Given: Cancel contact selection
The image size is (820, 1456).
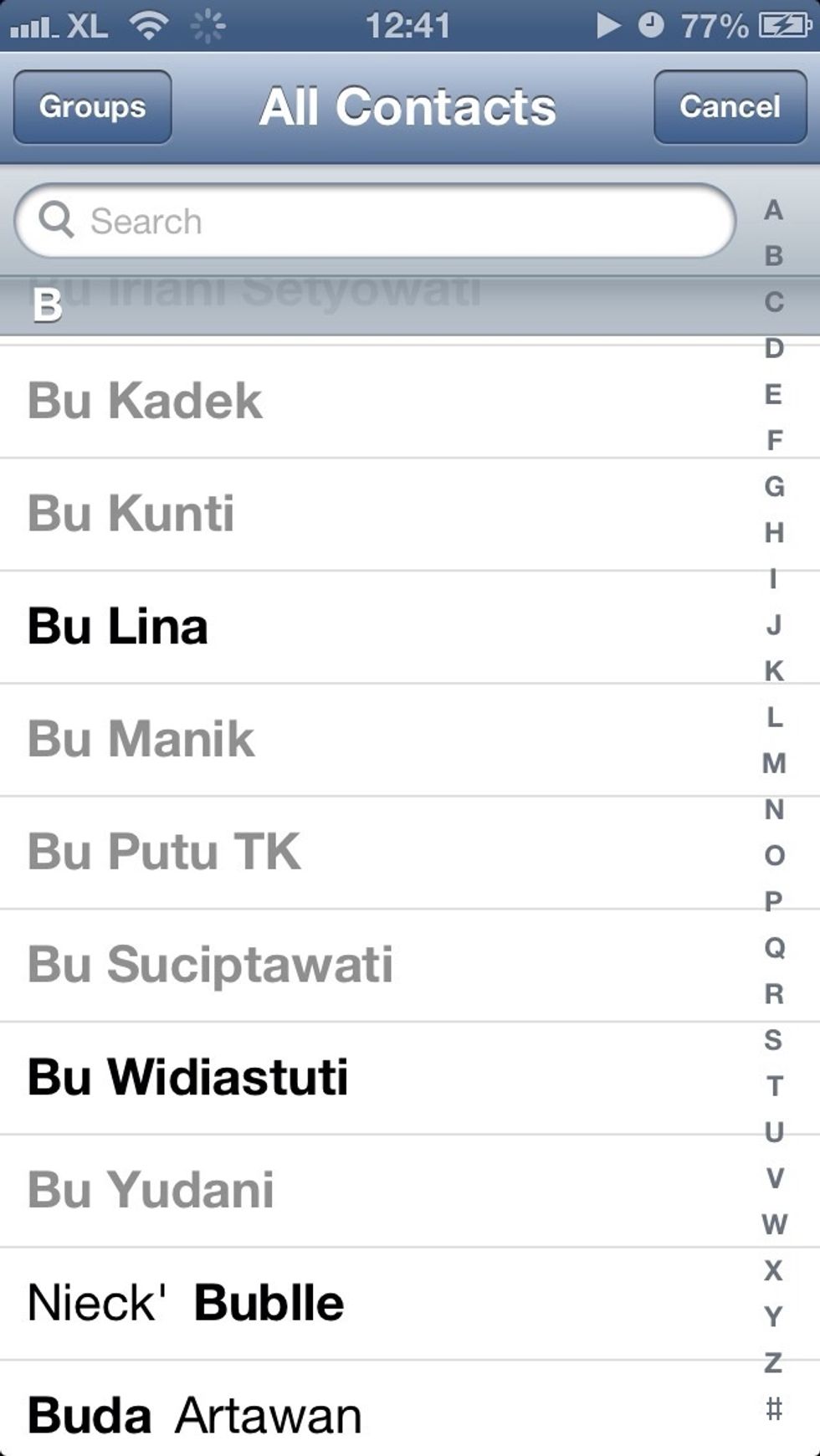Looking at the screenshot, I should (730, 107).
